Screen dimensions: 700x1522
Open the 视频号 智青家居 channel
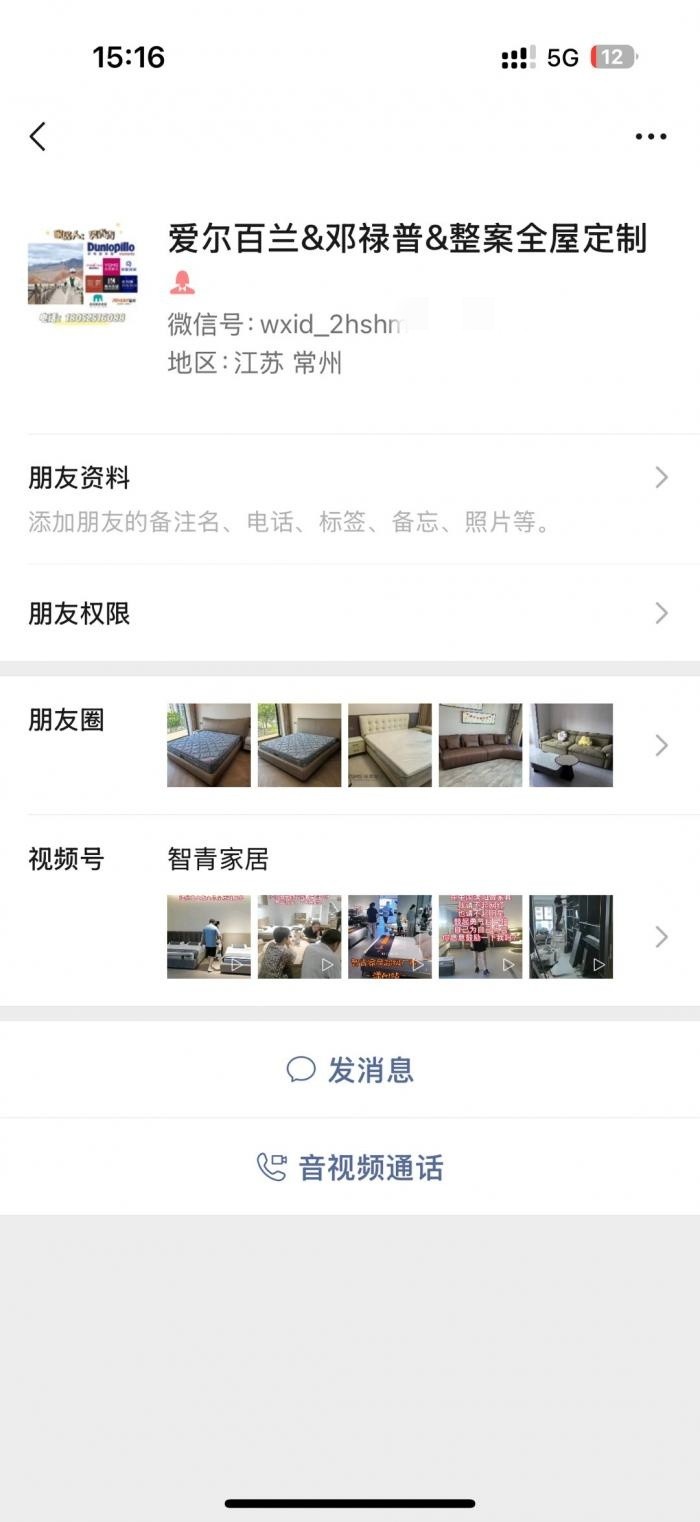pos(350,910)
